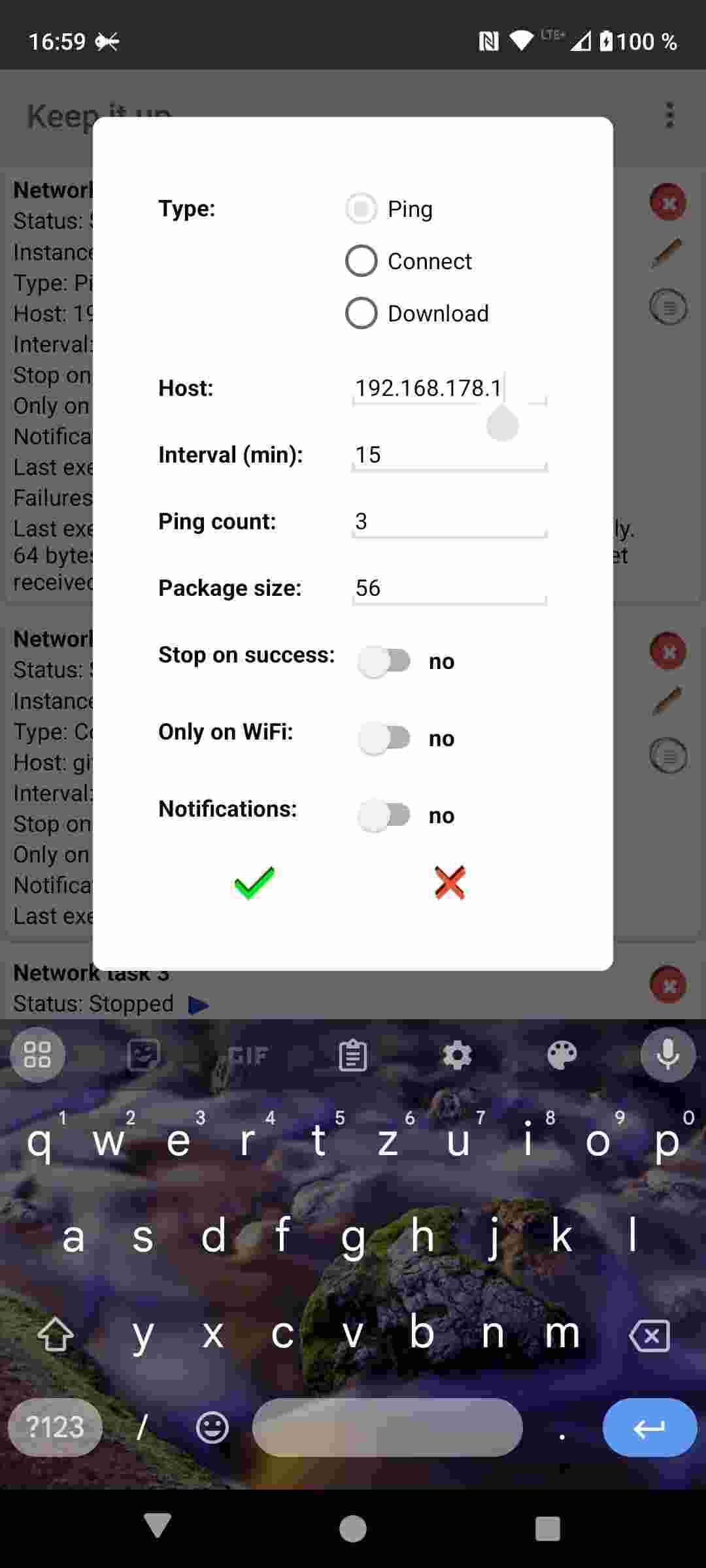Select the Connect task type
The image size is (706, 1568).
tap(361, 261)
